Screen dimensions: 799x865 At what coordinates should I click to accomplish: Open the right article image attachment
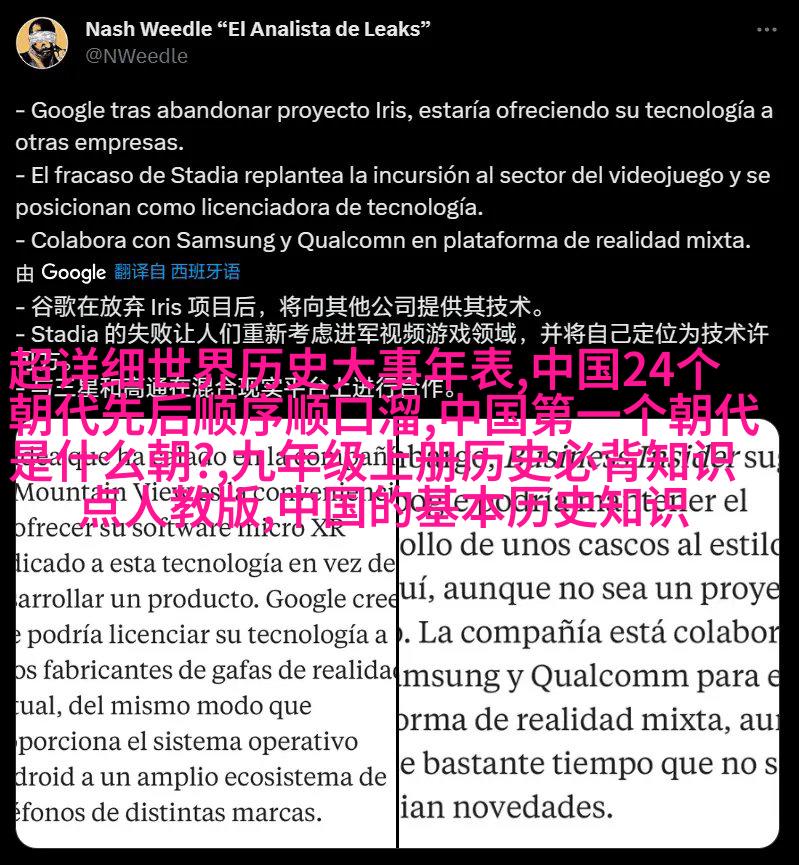point(589,680)
